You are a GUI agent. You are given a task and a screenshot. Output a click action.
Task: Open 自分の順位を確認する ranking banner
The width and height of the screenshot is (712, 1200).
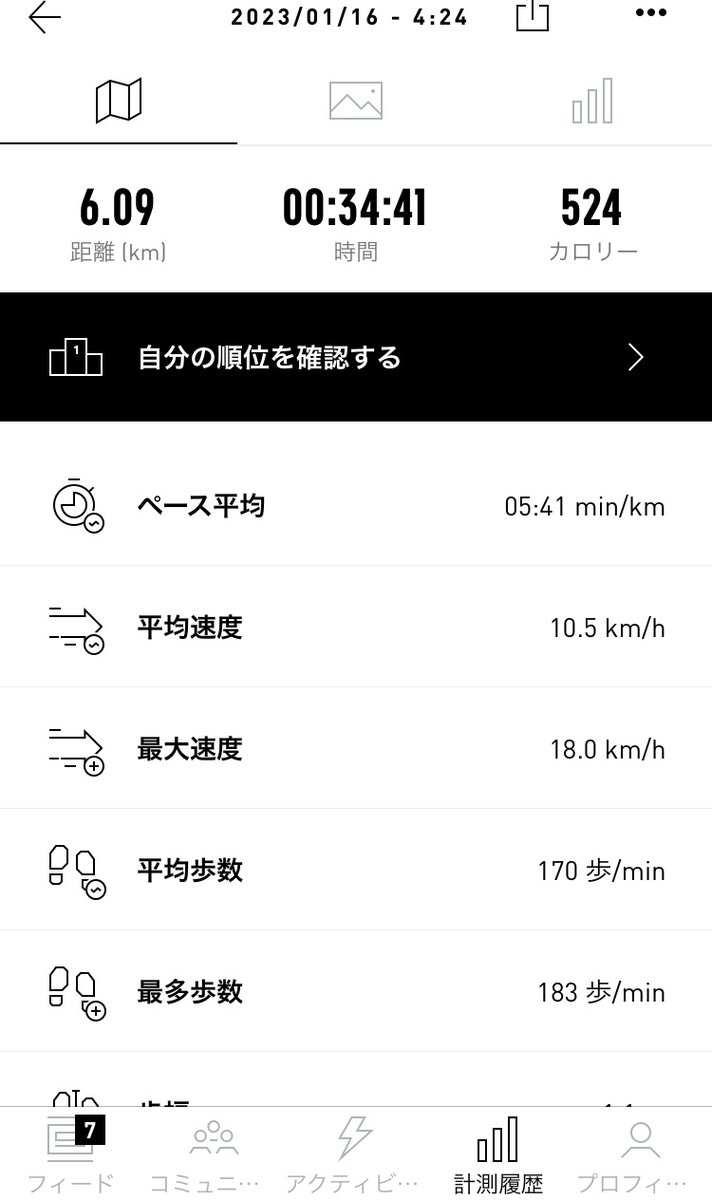point(356,357)
